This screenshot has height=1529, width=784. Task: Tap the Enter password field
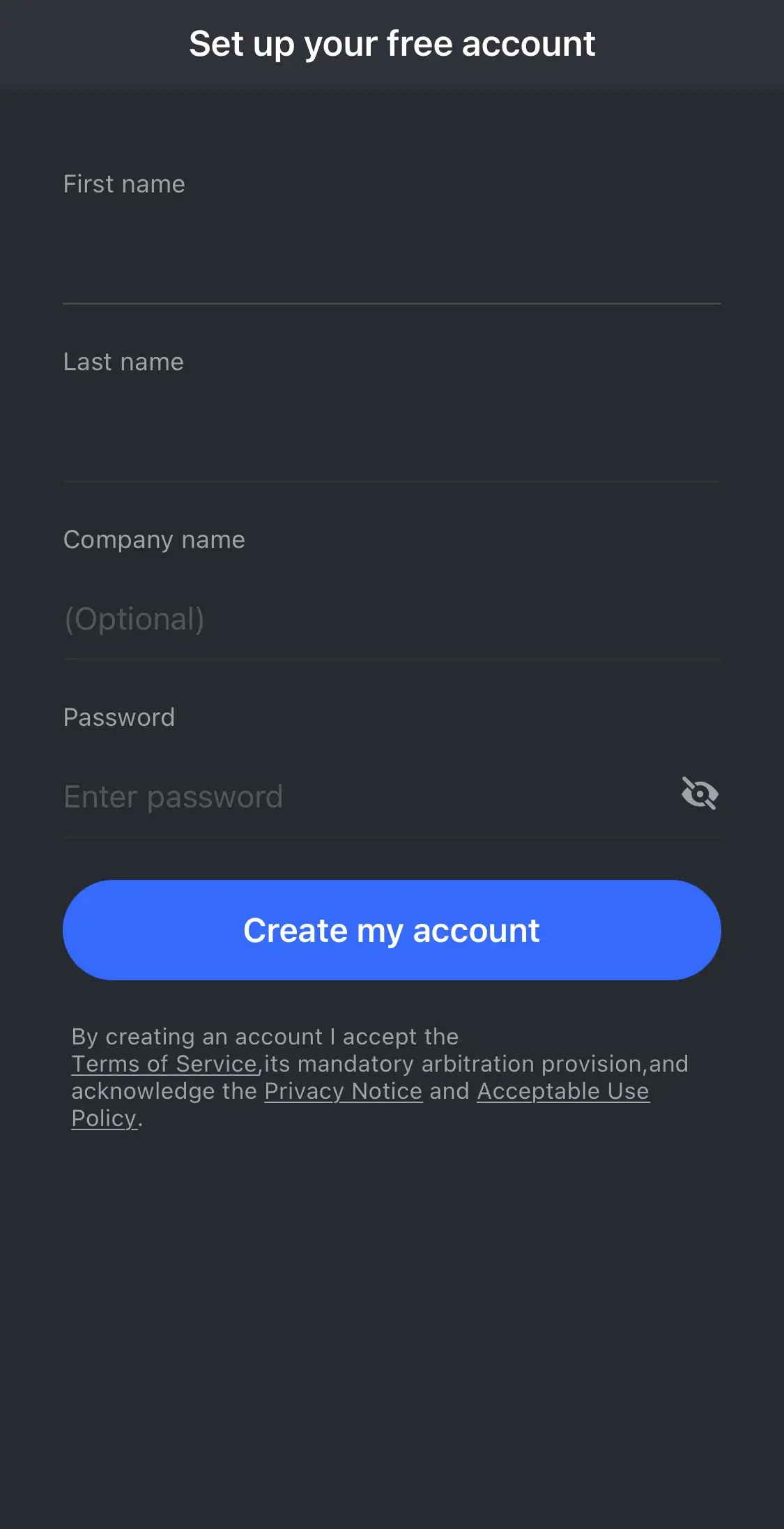click(x=366, y=796)
